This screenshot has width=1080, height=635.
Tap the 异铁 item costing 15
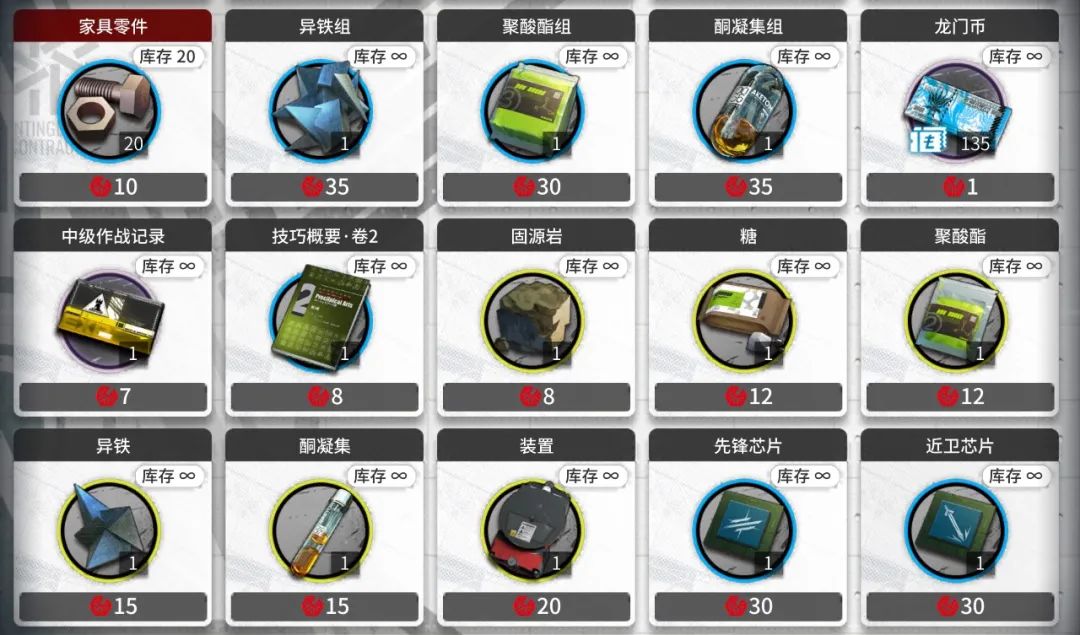pos(113,530)
